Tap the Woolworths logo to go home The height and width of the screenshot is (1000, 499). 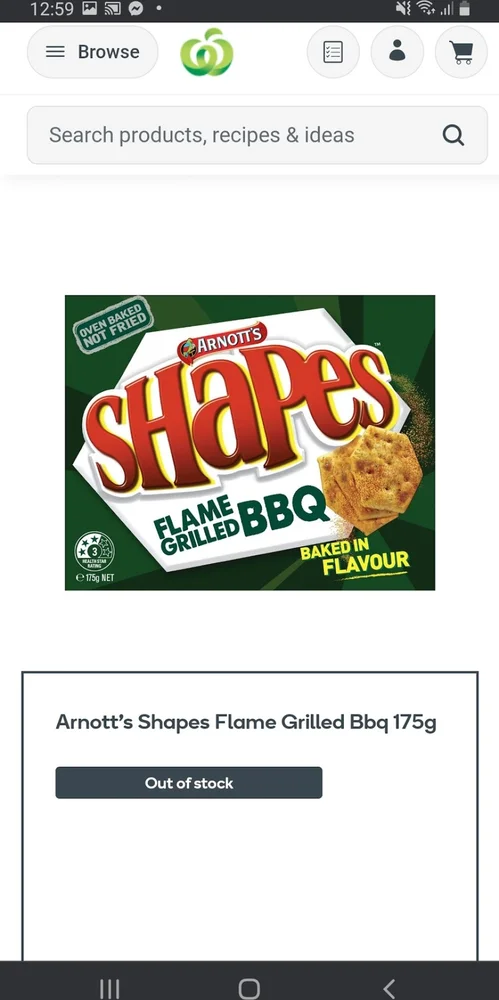(207, 52)
